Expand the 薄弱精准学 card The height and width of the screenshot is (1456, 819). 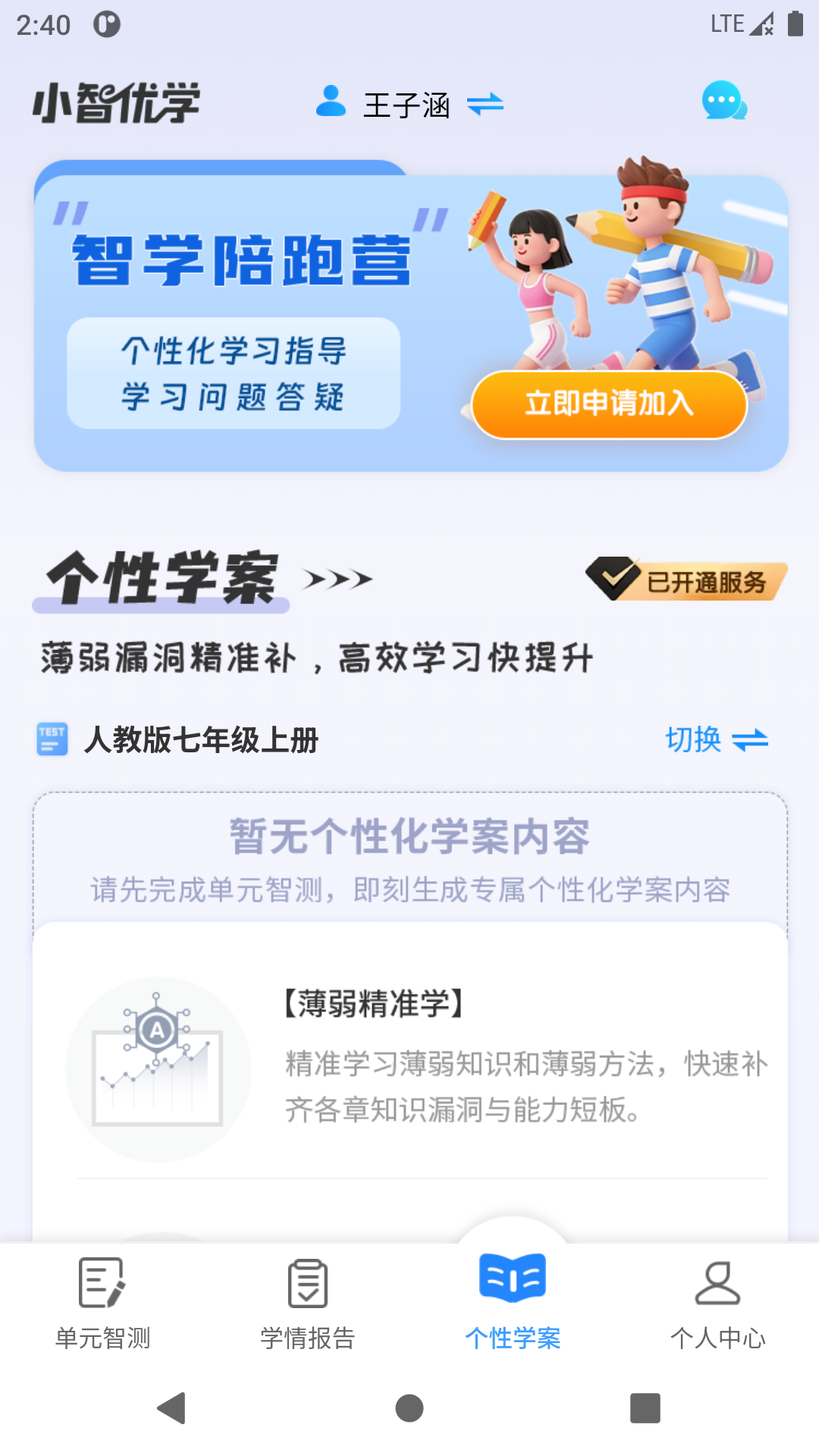tap(409, 1062)
